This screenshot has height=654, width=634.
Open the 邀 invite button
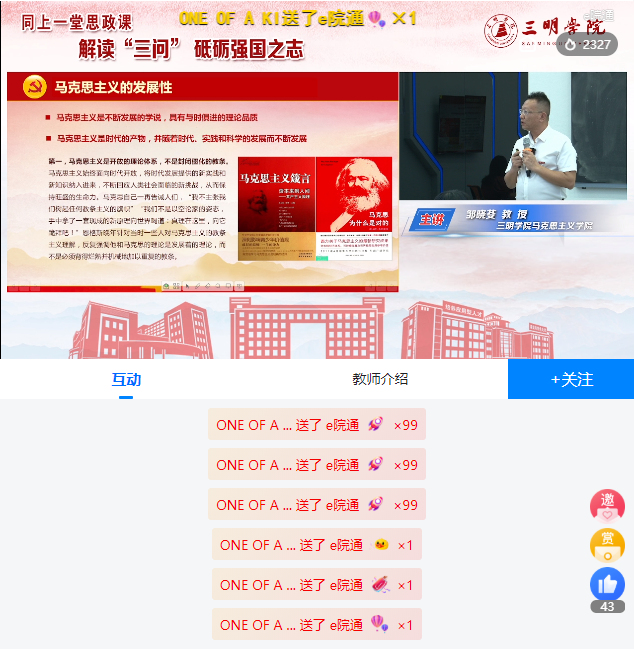(607, 504)
